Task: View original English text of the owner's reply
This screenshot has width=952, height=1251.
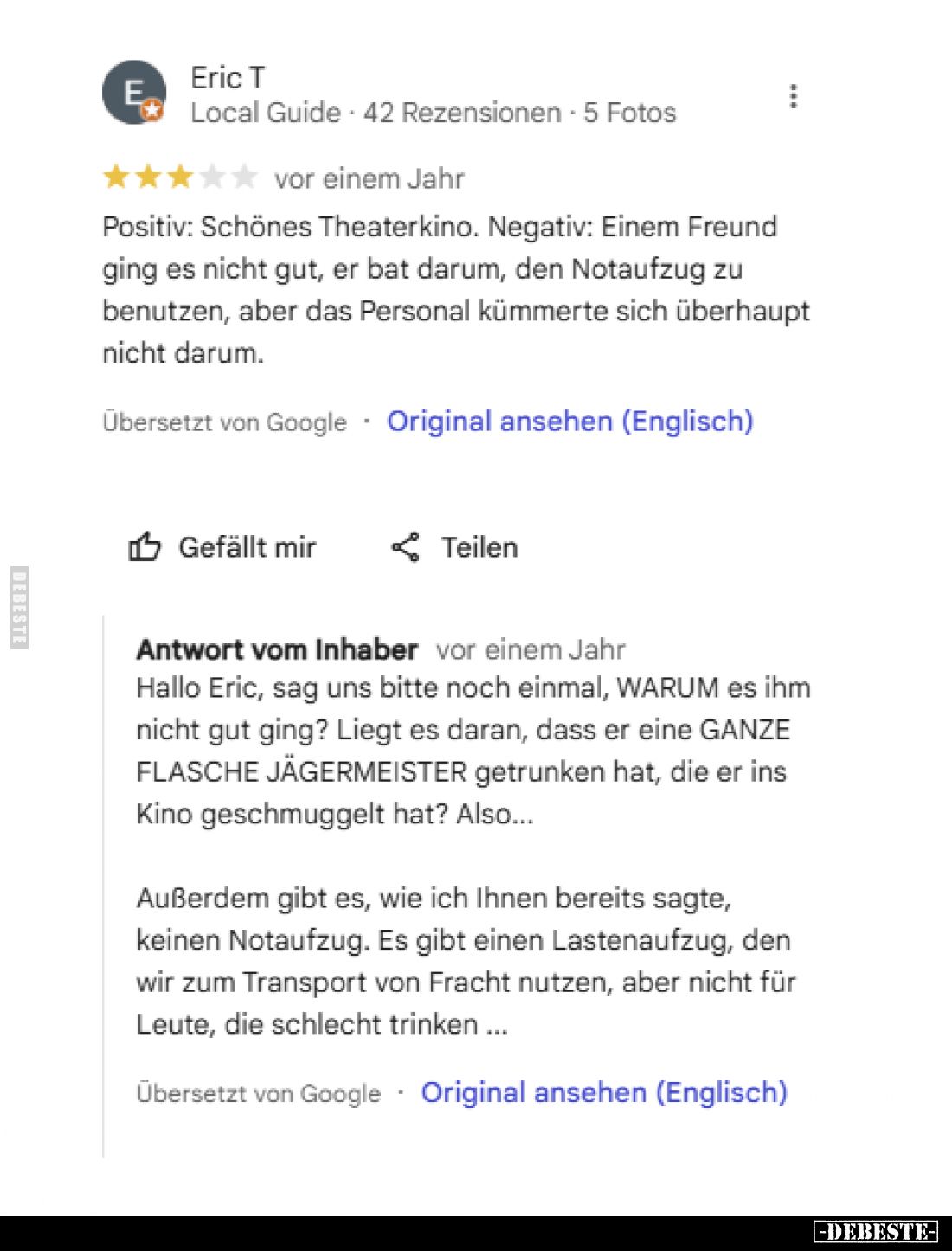Action: pos(603,1093)
